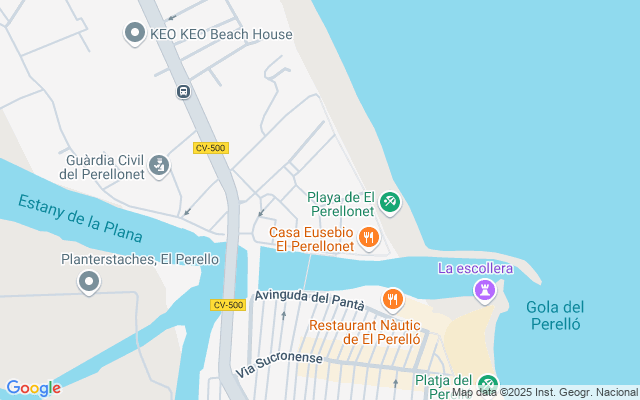The height and width of the screenshot is (400, 640).
Task: Select the Guàrdia Civil del Perellonet marker
Action: coord(158,164)
